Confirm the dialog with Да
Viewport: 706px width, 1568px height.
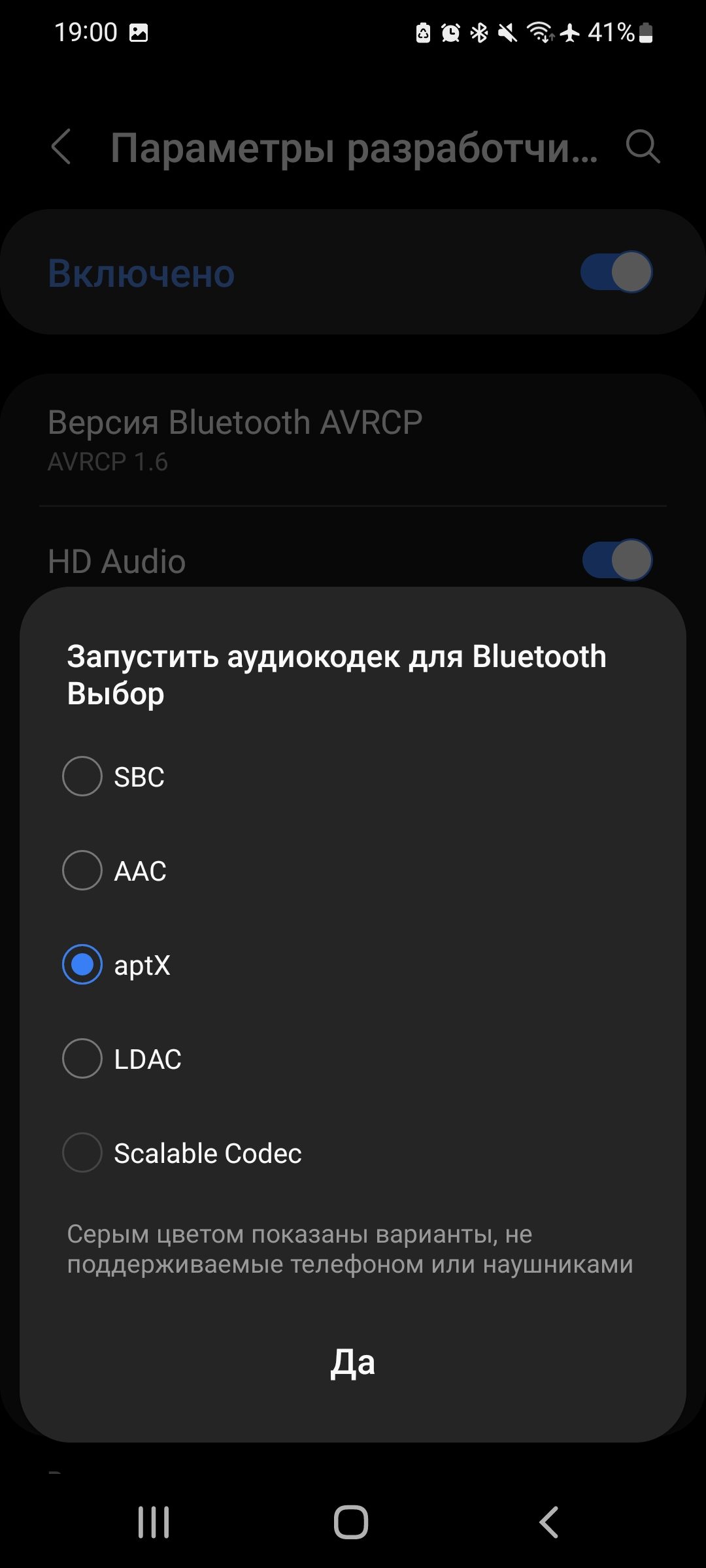[353, 1363]
